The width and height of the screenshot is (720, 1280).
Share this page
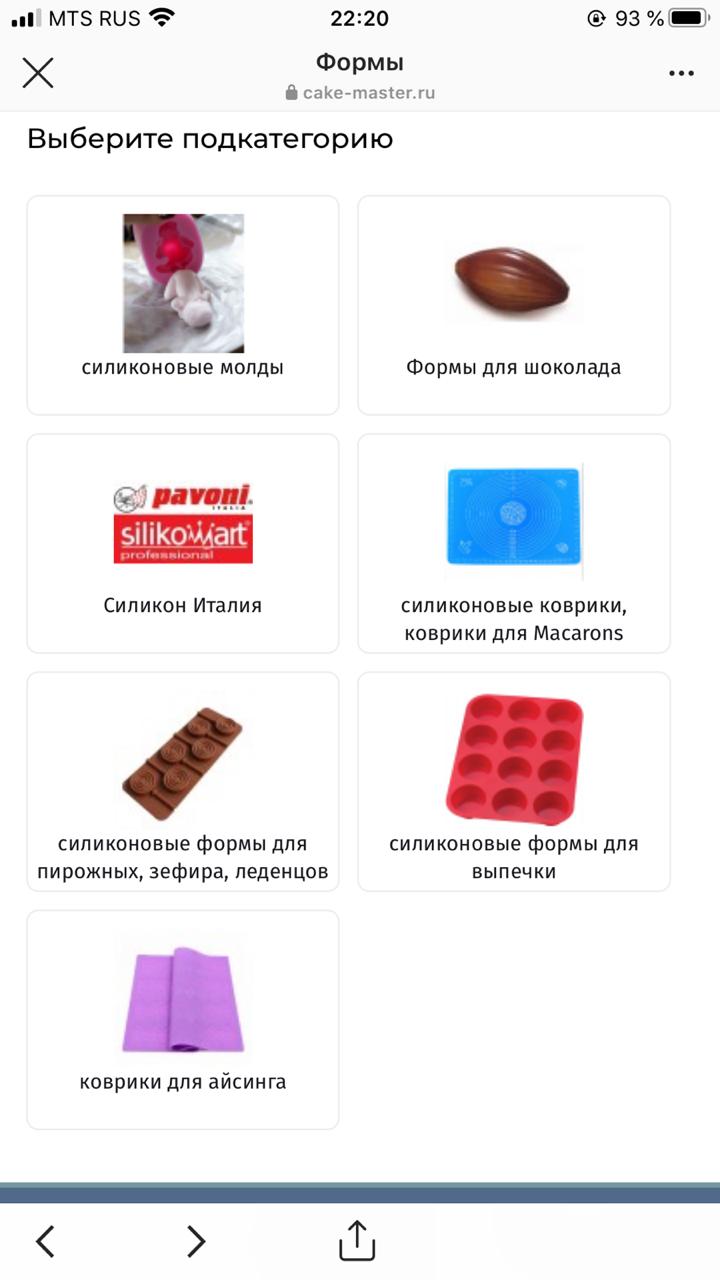(x=357, y=1240)
